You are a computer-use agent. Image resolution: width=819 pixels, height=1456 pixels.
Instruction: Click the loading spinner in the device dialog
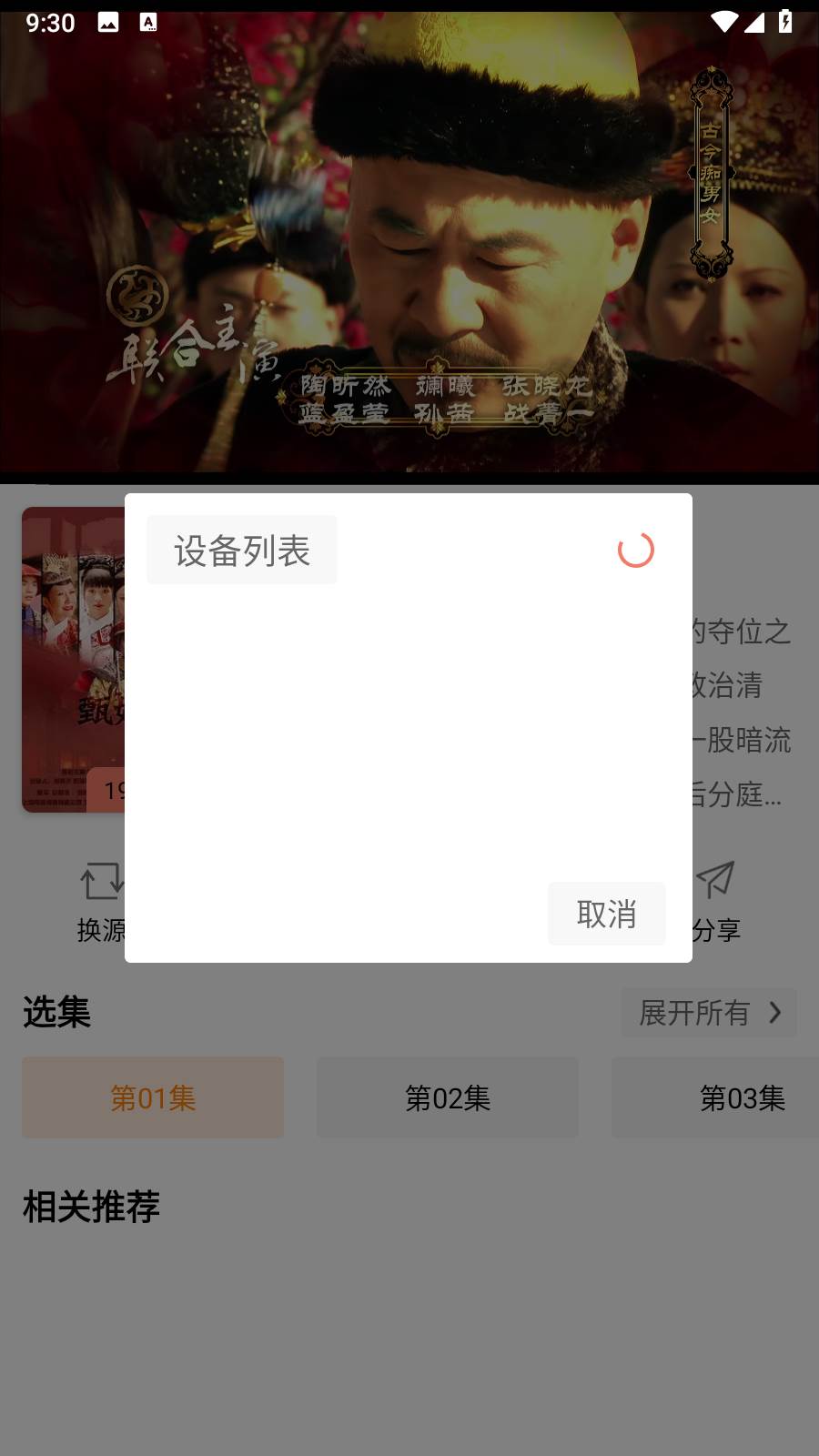[636, 550]
